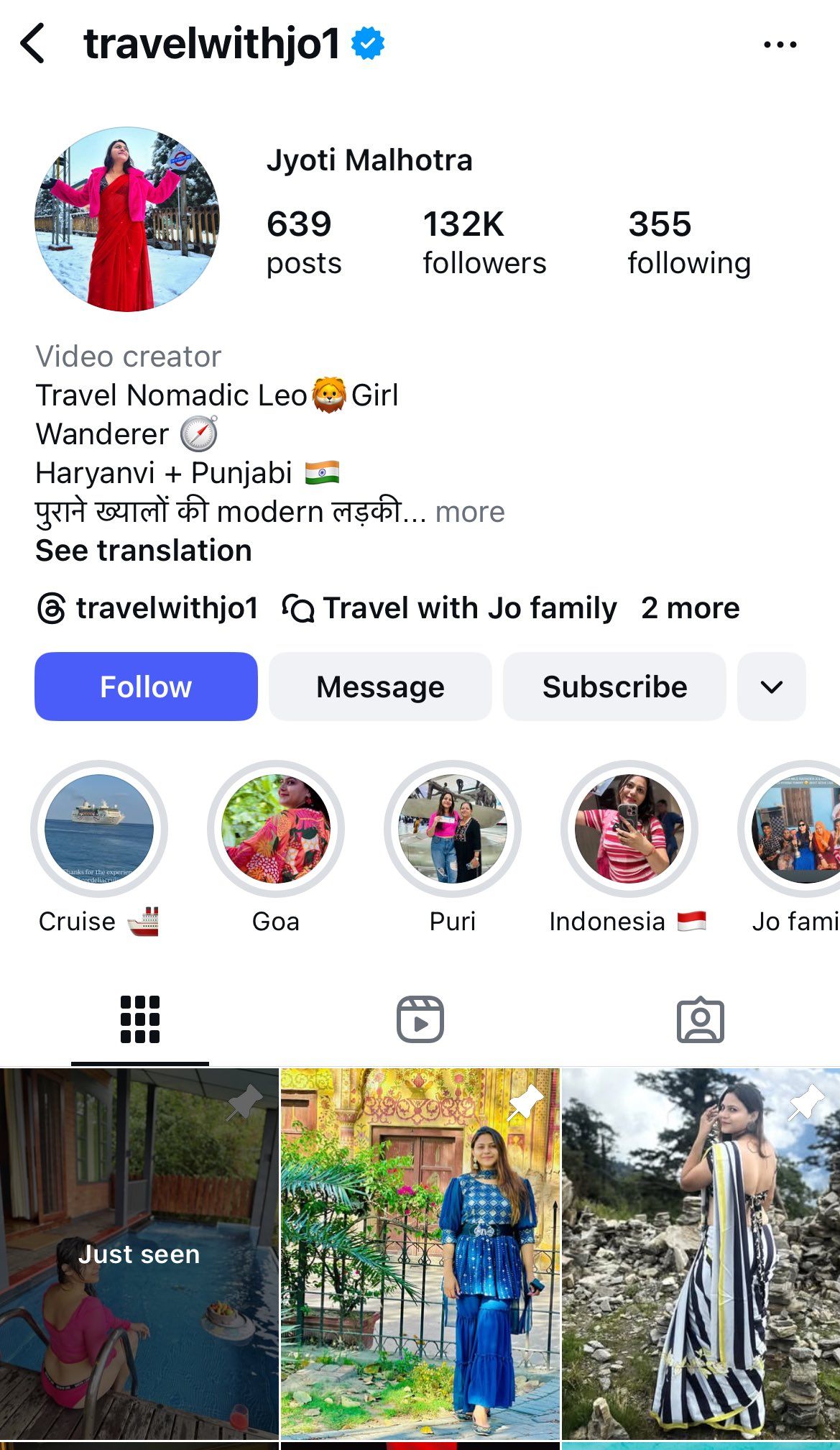Subscribe to this creator
840x1450 pixels.
(614, 687)
